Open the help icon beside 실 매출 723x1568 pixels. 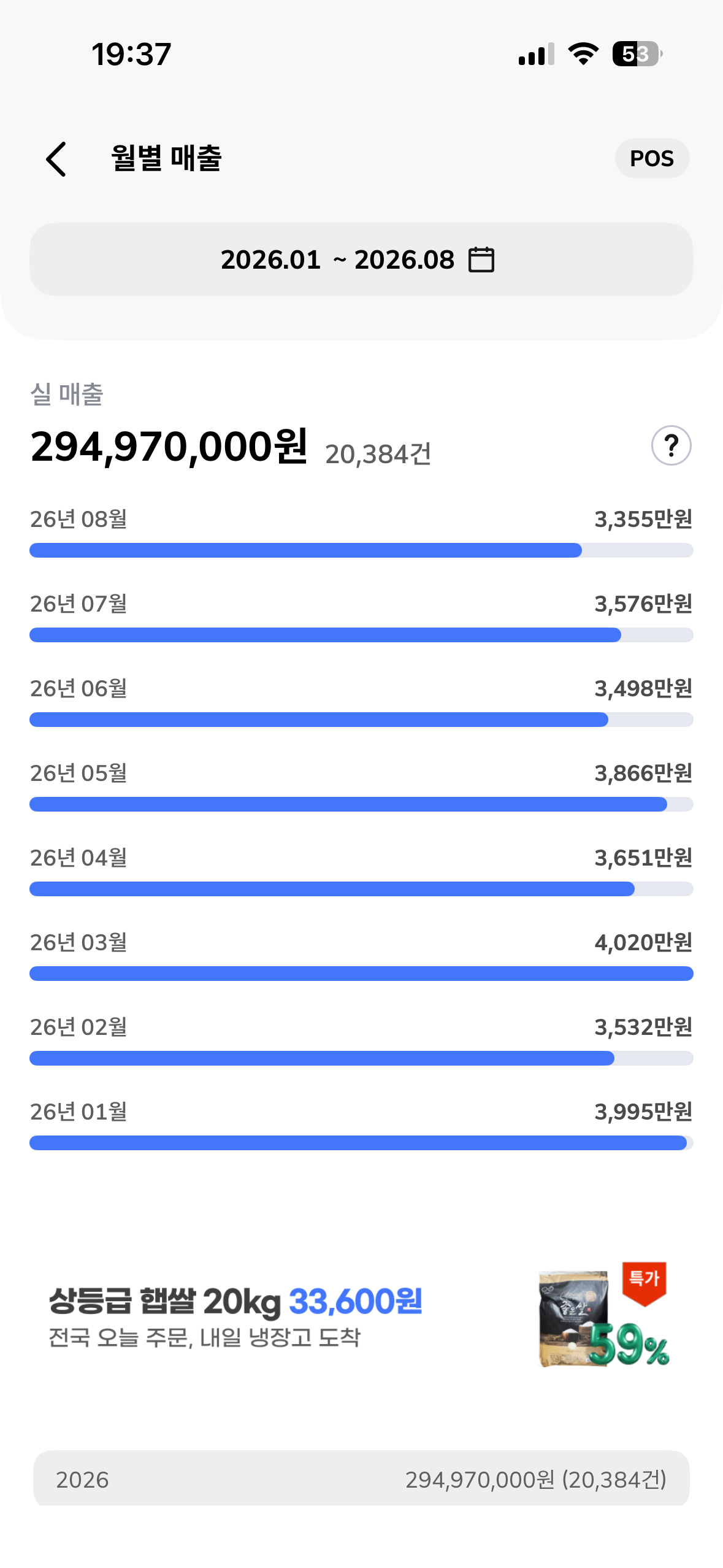click(x=671, y=445)
